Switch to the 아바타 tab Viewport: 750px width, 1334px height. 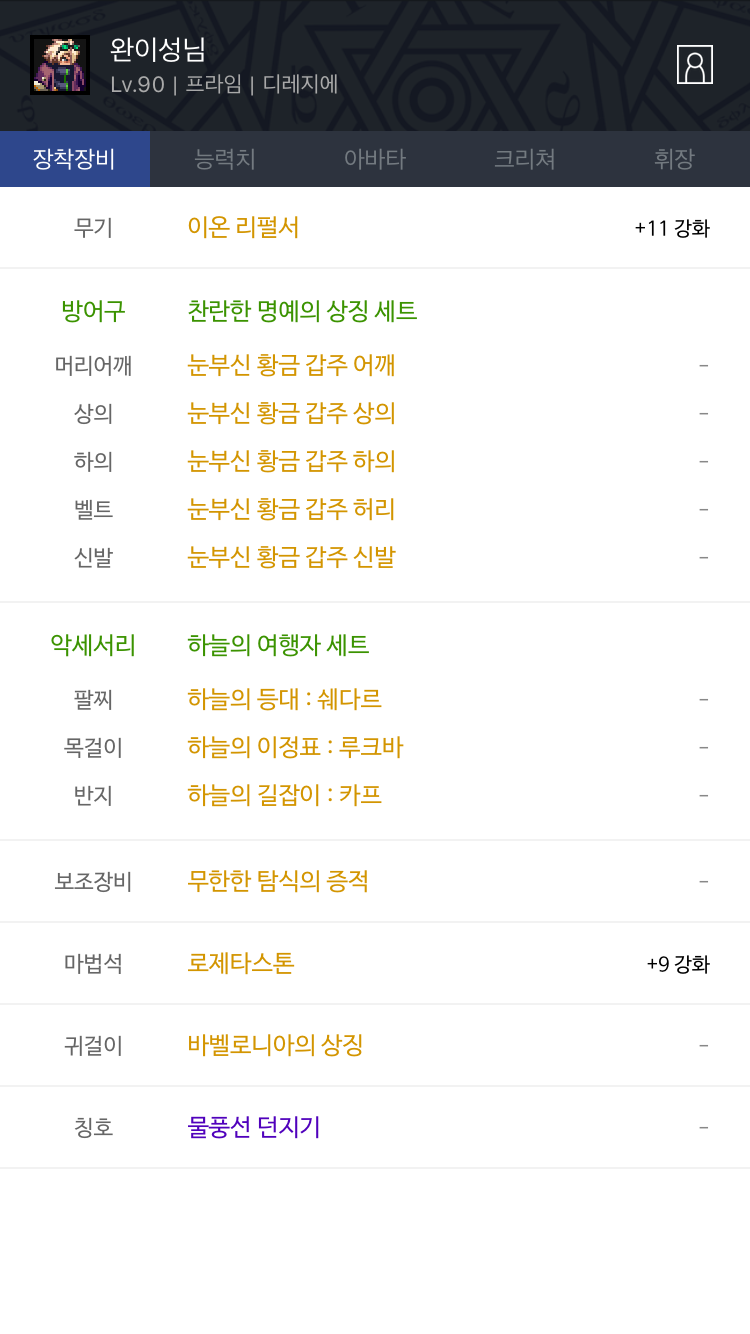(375, 159)
